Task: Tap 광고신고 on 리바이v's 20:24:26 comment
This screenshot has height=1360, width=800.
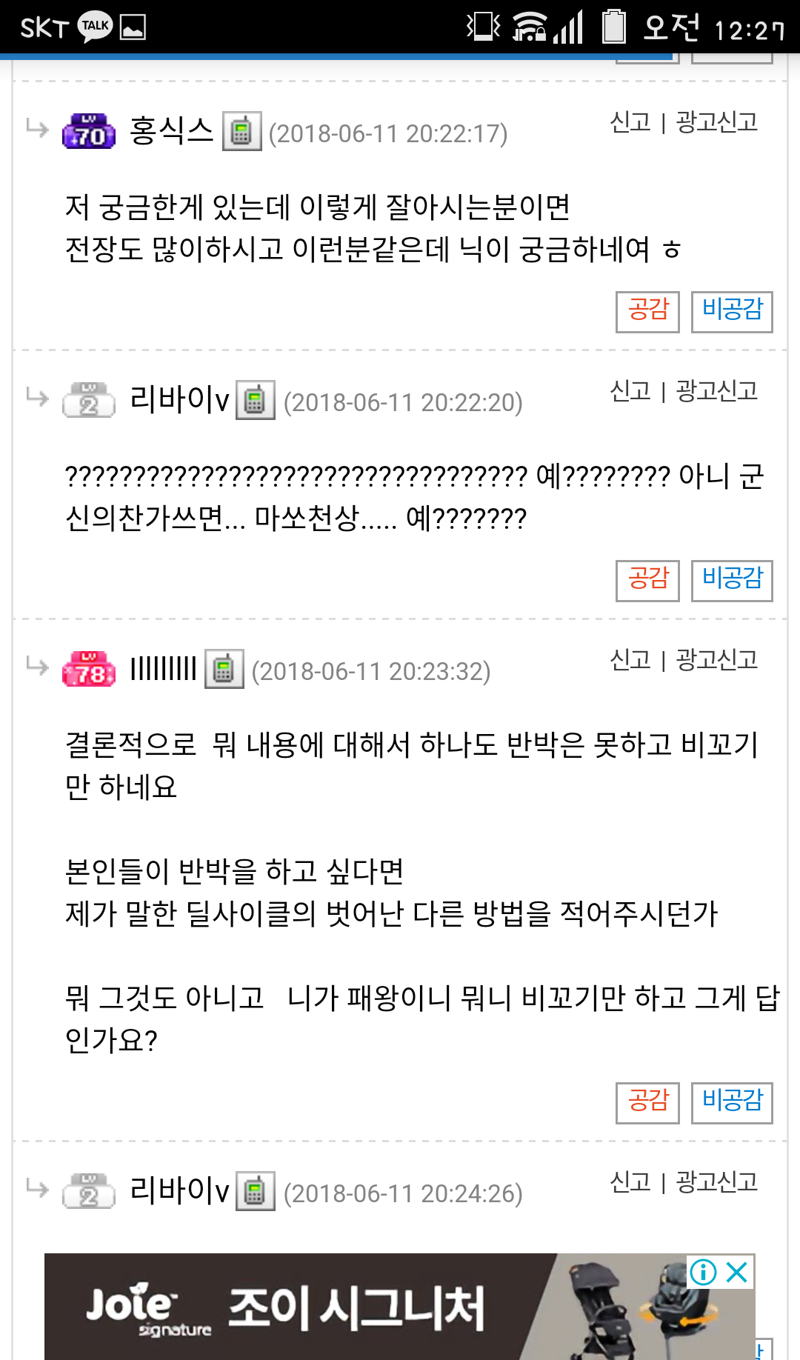Action: (717, 1182)
